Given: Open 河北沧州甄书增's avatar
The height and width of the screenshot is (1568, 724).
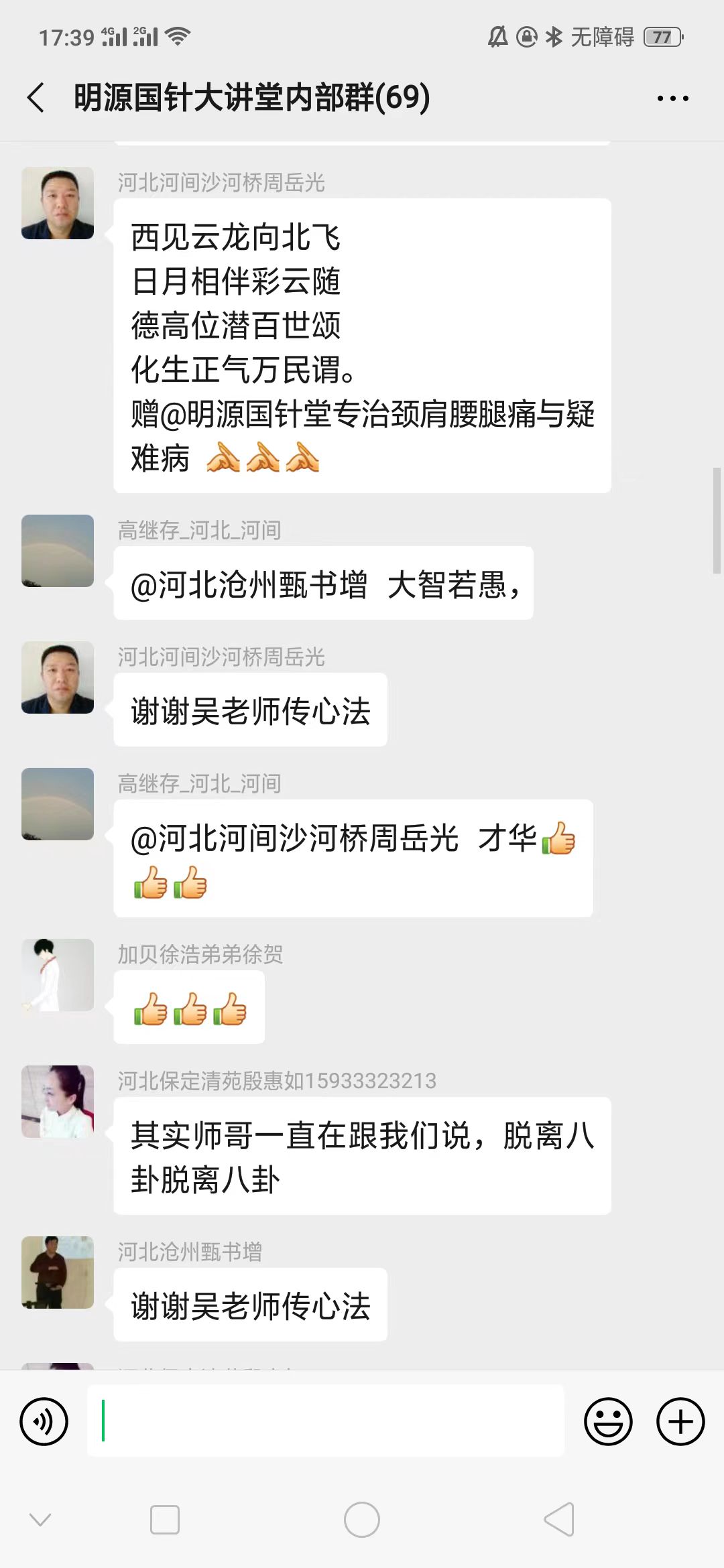Looking at the screenshot, I should [x=58, y=1272].
